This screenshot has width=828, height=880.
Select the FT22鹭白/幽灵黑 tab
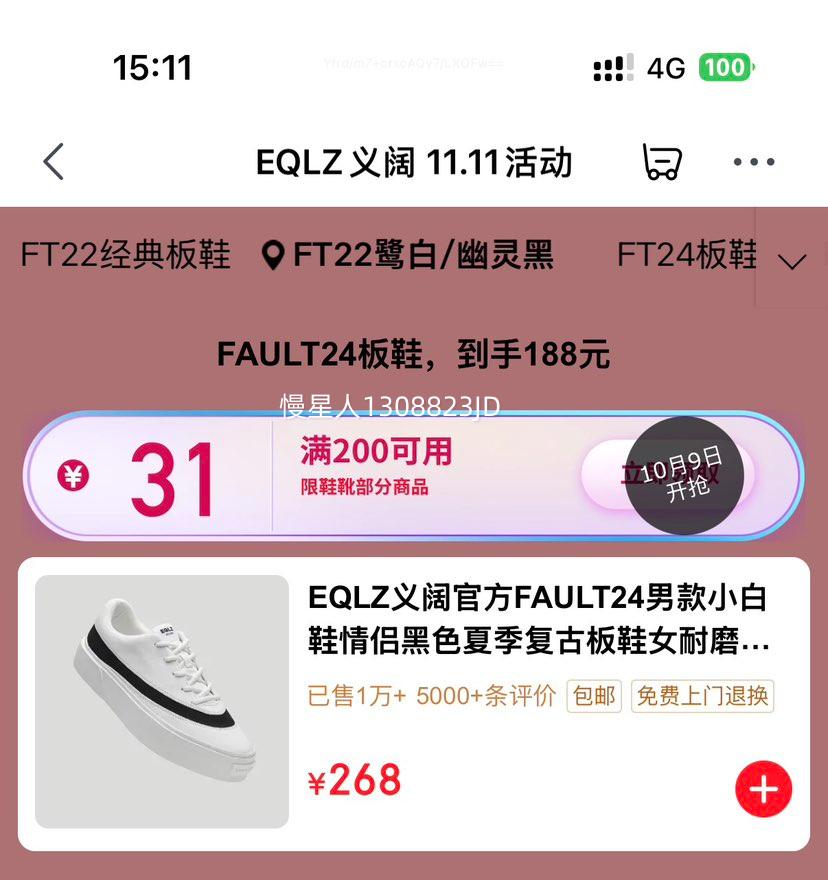pos(408,256)
